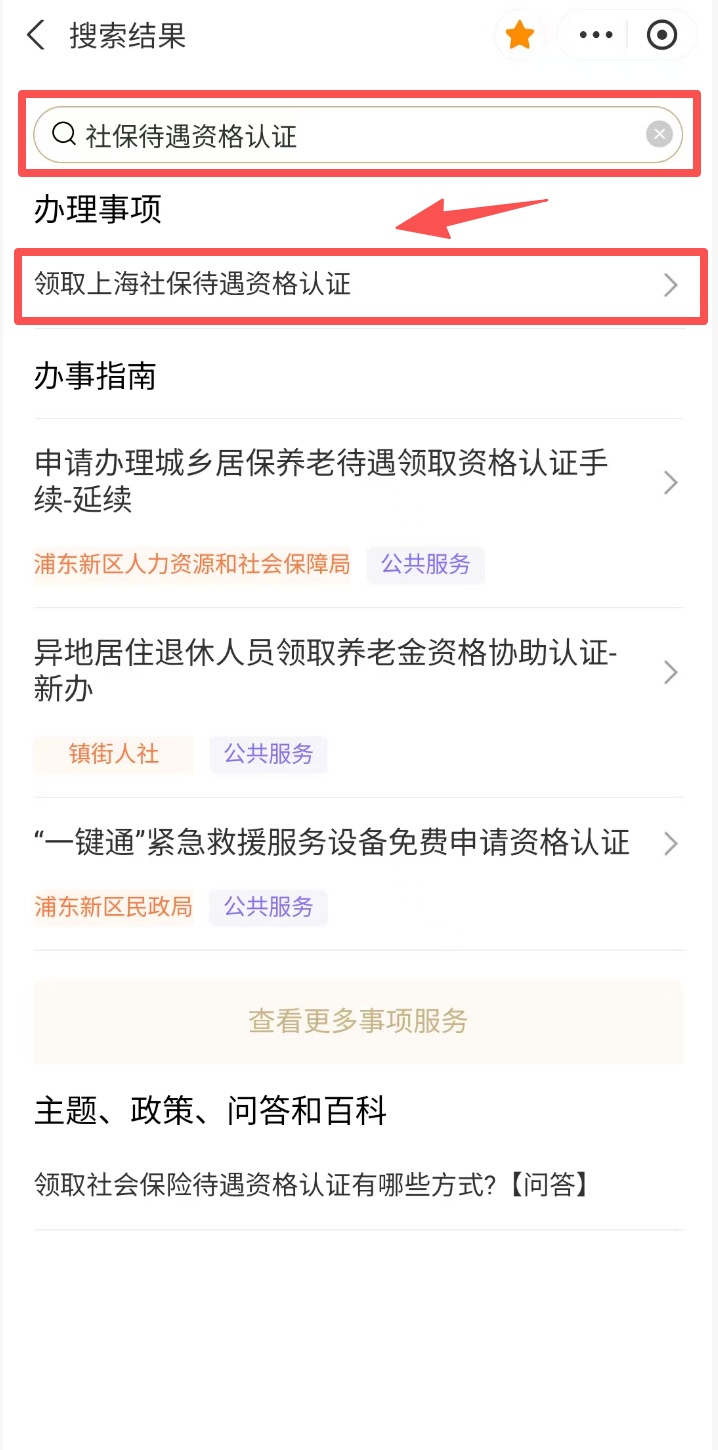The height and width of the screenshot is (1450, 718).
Task: Tap 查看更多事项服务 button
Action: tap(358, 1021)
